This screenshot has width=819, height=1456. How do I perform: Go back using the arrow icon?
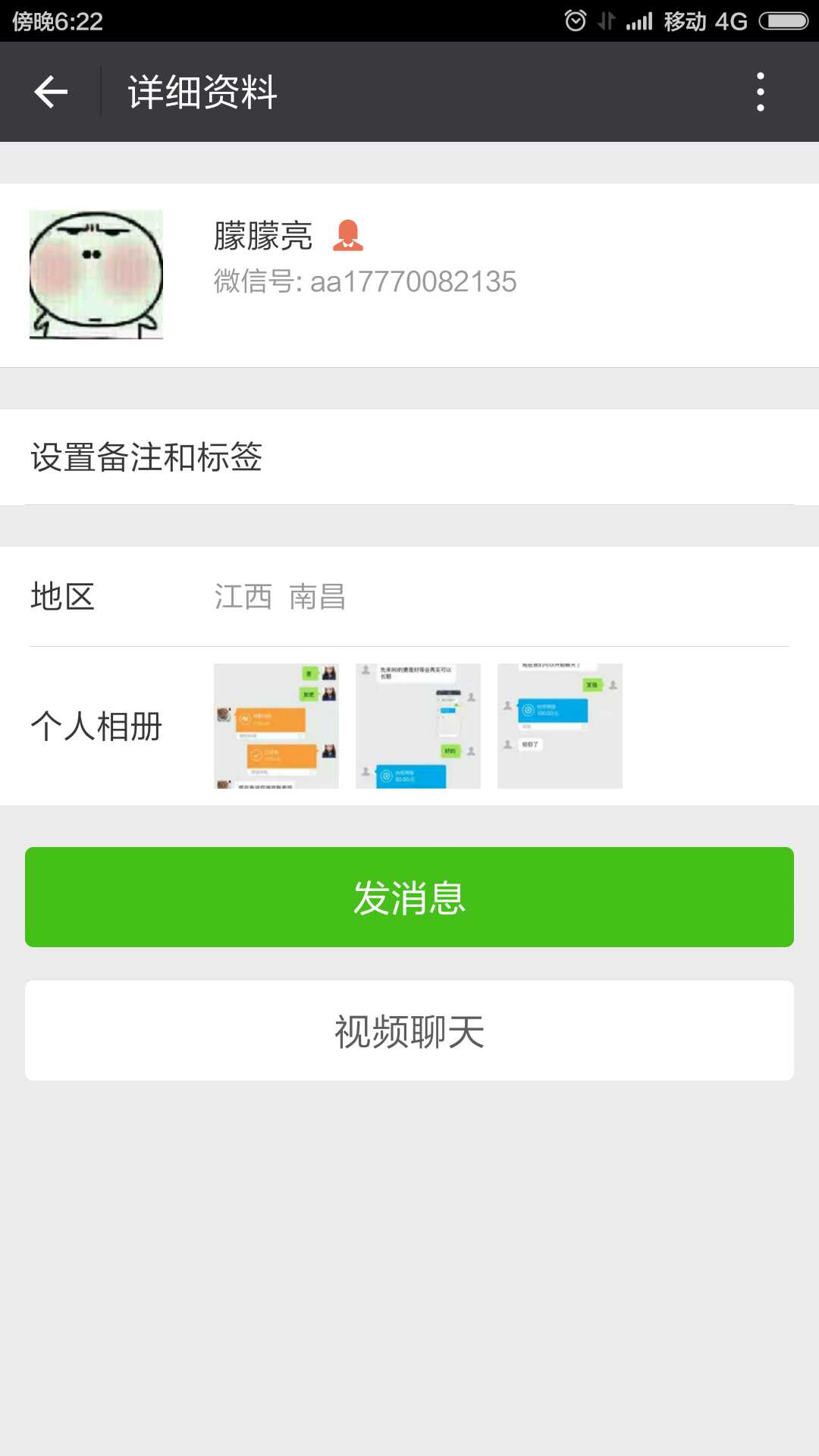(x=51, y=92)
